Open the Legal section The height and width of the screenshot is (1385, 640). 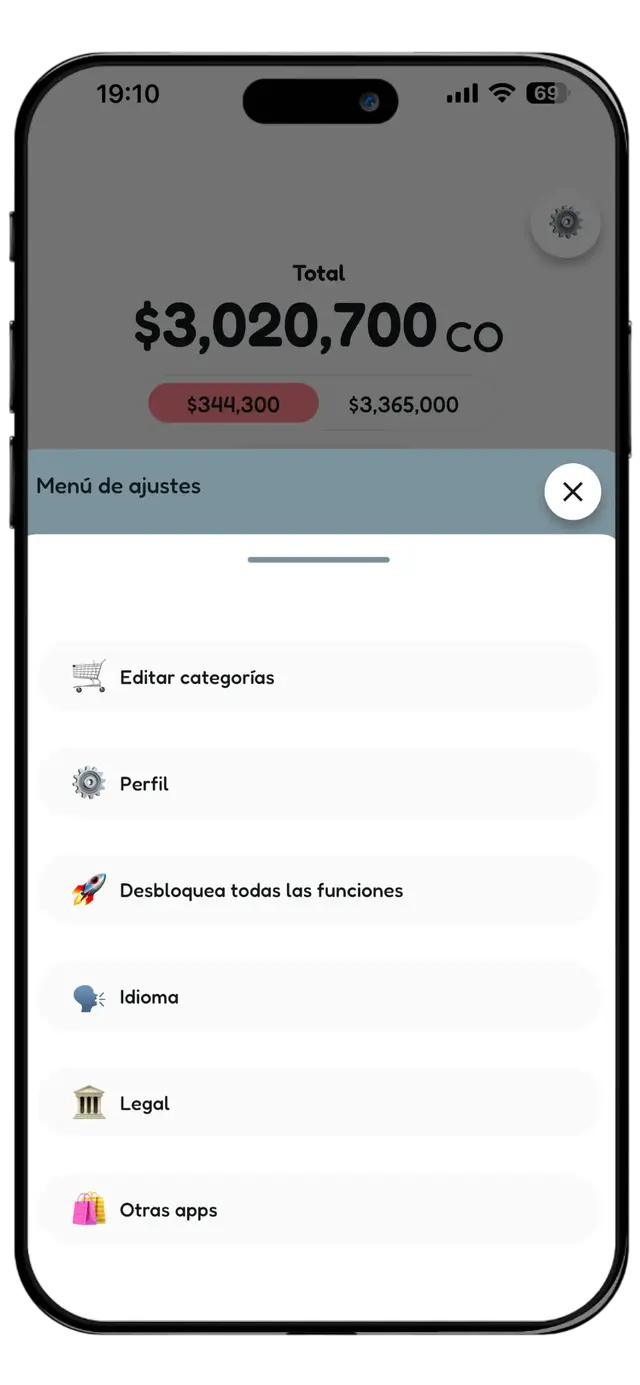coord(318,1103)
